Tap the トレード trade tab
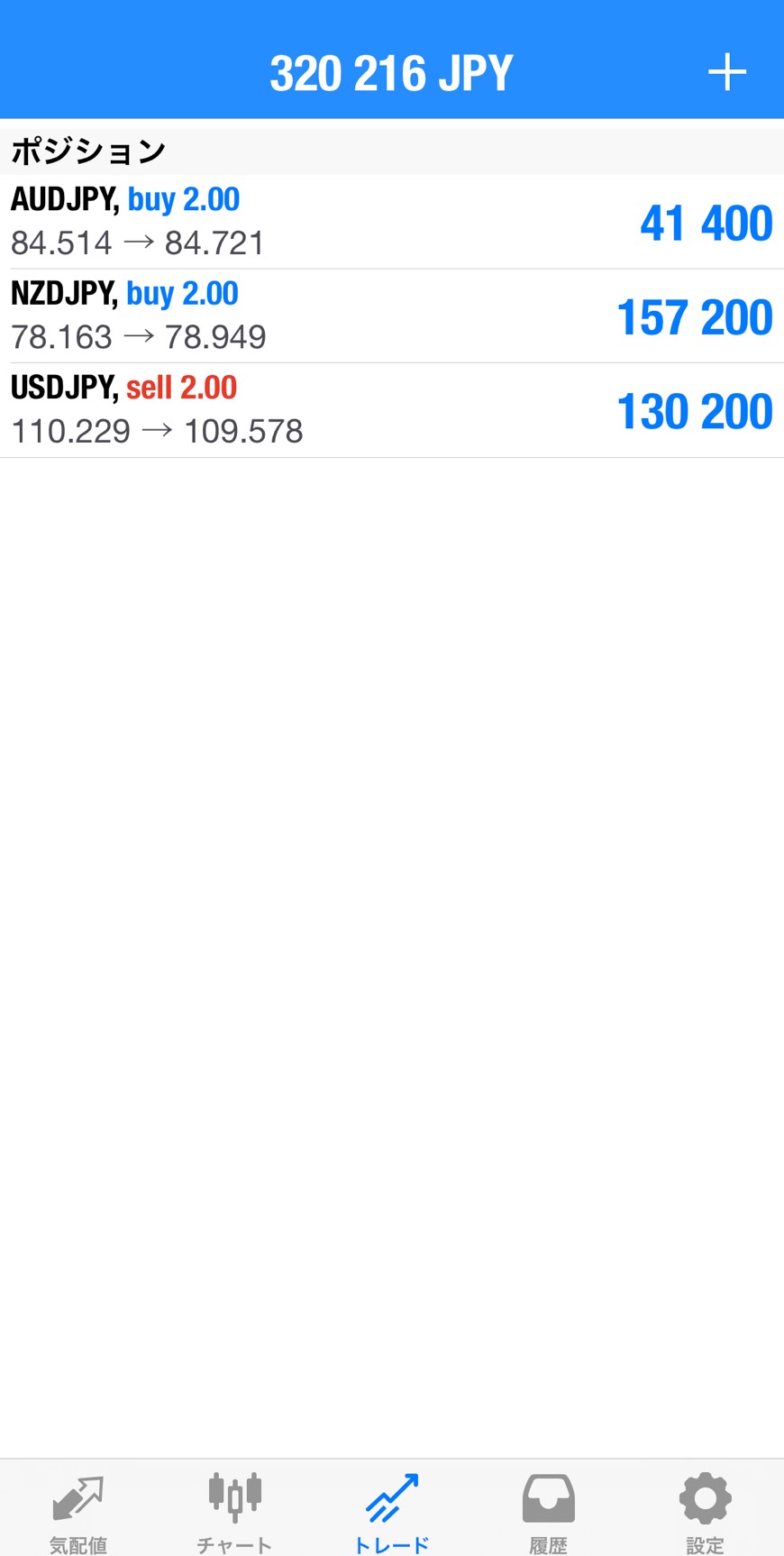 (x=392, y=1510)
